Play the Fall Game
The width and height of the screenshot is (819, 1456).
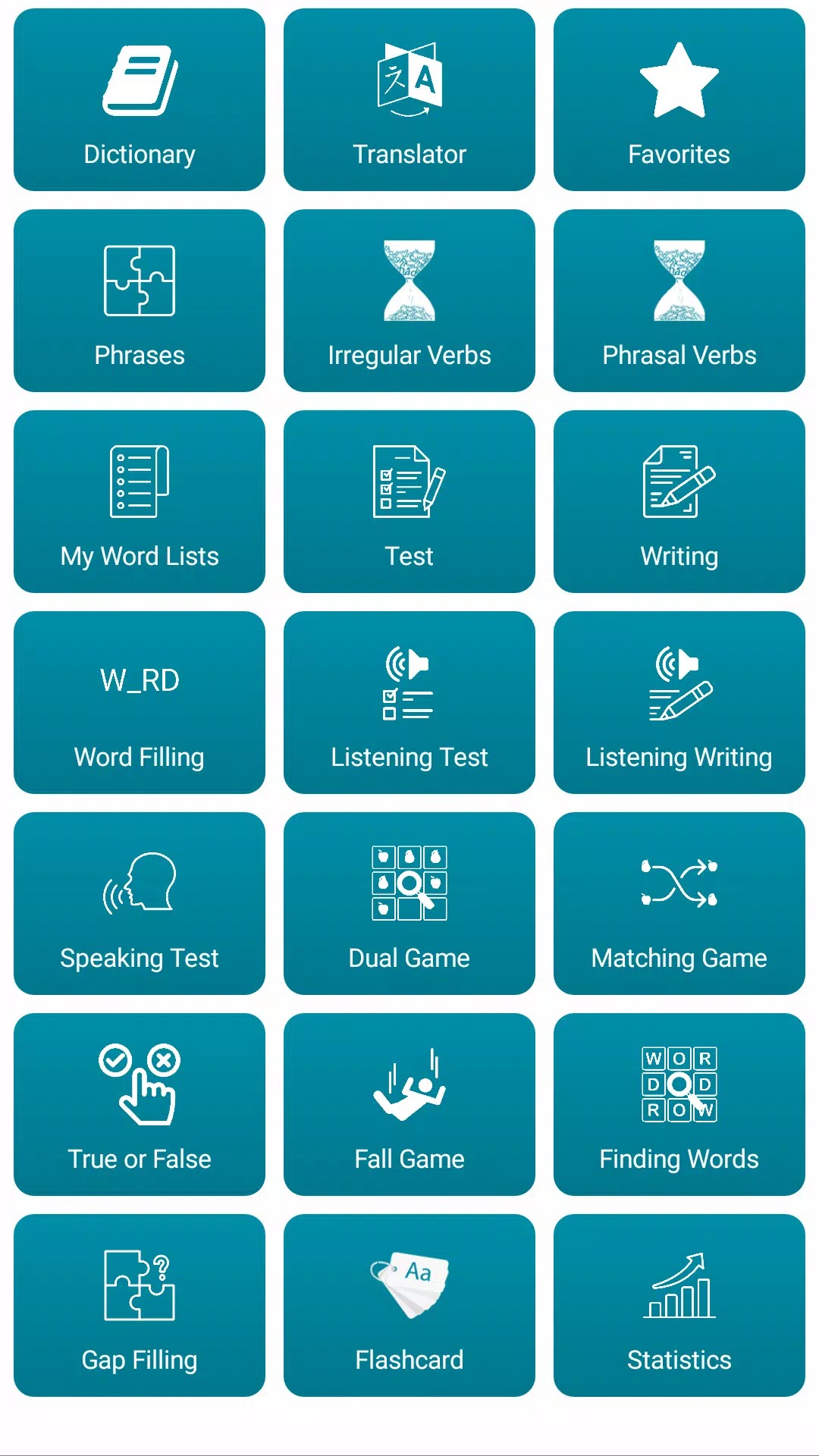(x=409, y=1104)
